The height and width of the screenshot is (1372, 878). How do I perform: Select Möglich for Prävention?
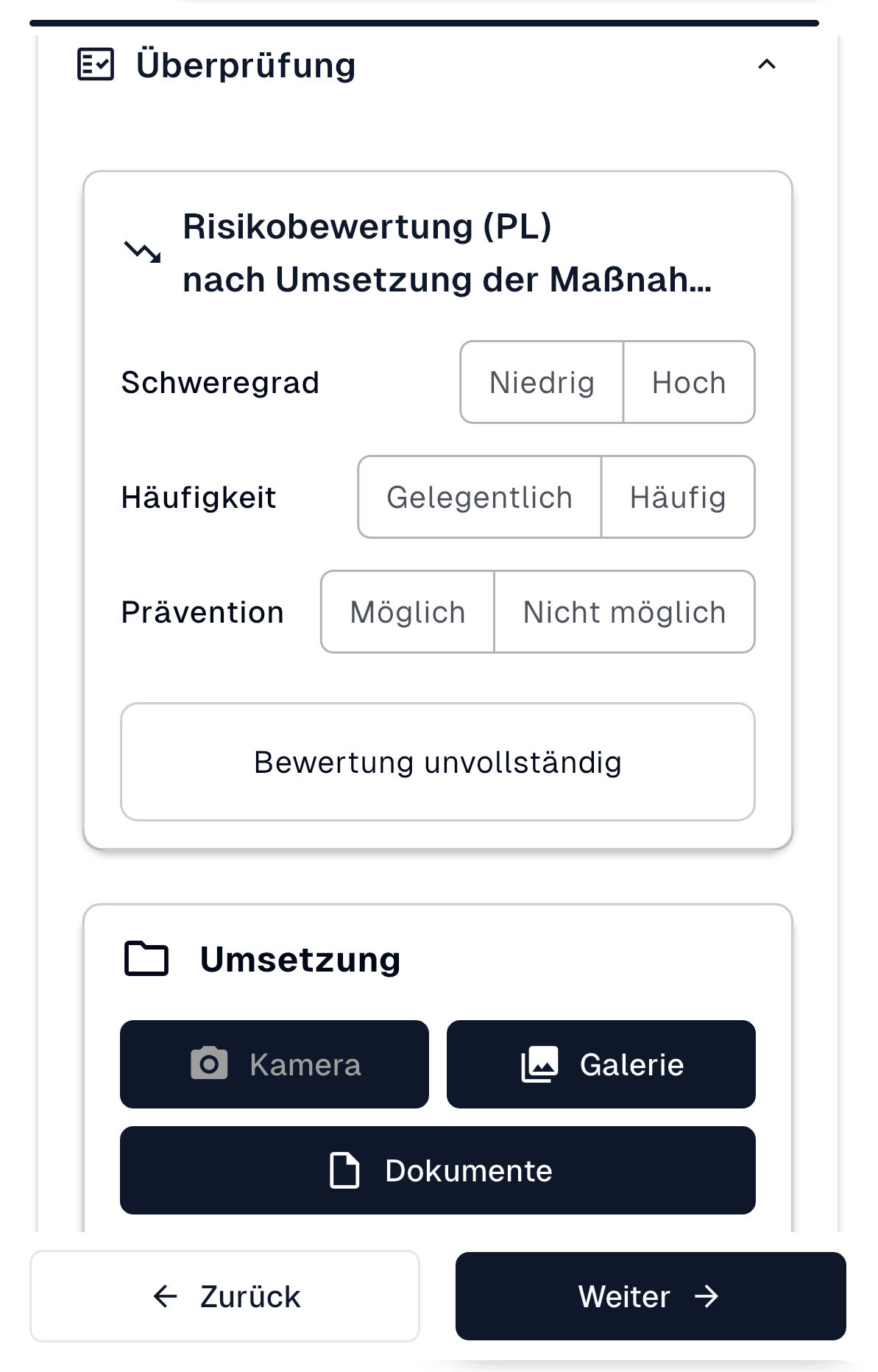[408, 612]
